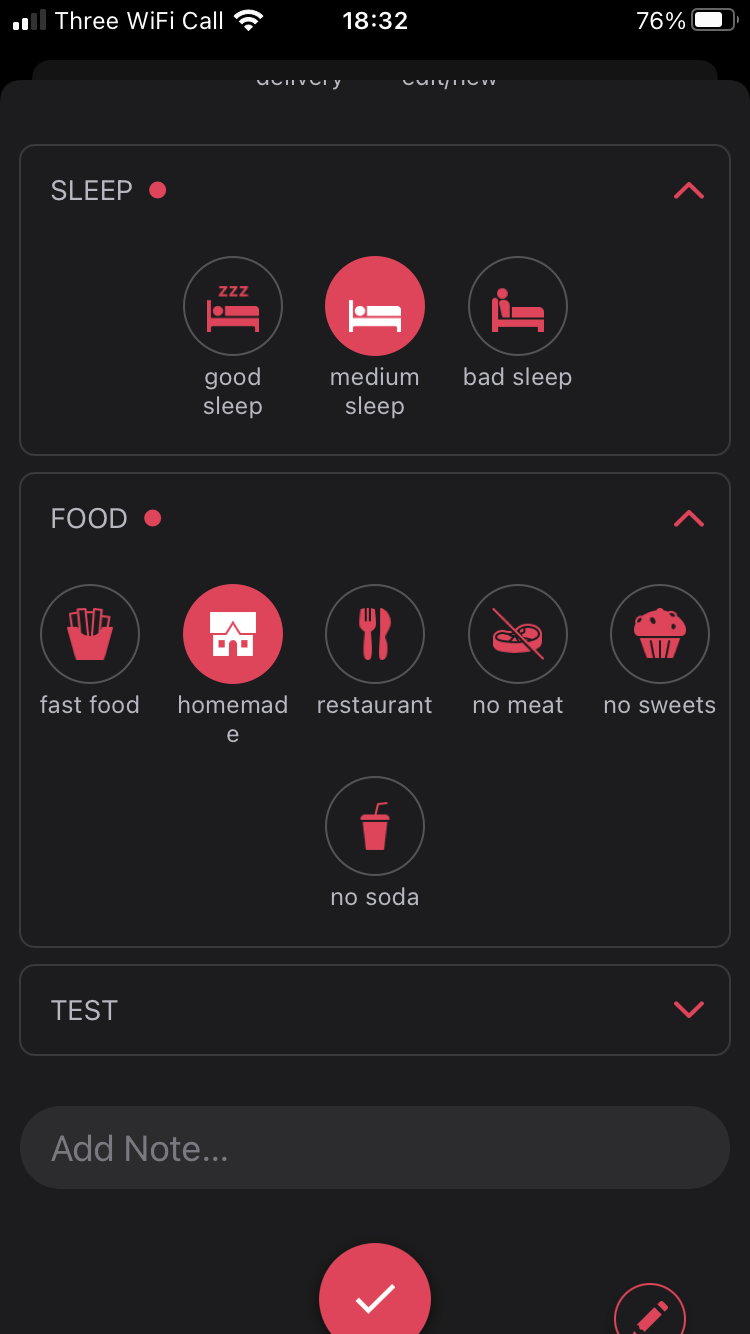The image size is (750, 1334).
Task: Collapse the FOOD section
Action: pos(688,518)
